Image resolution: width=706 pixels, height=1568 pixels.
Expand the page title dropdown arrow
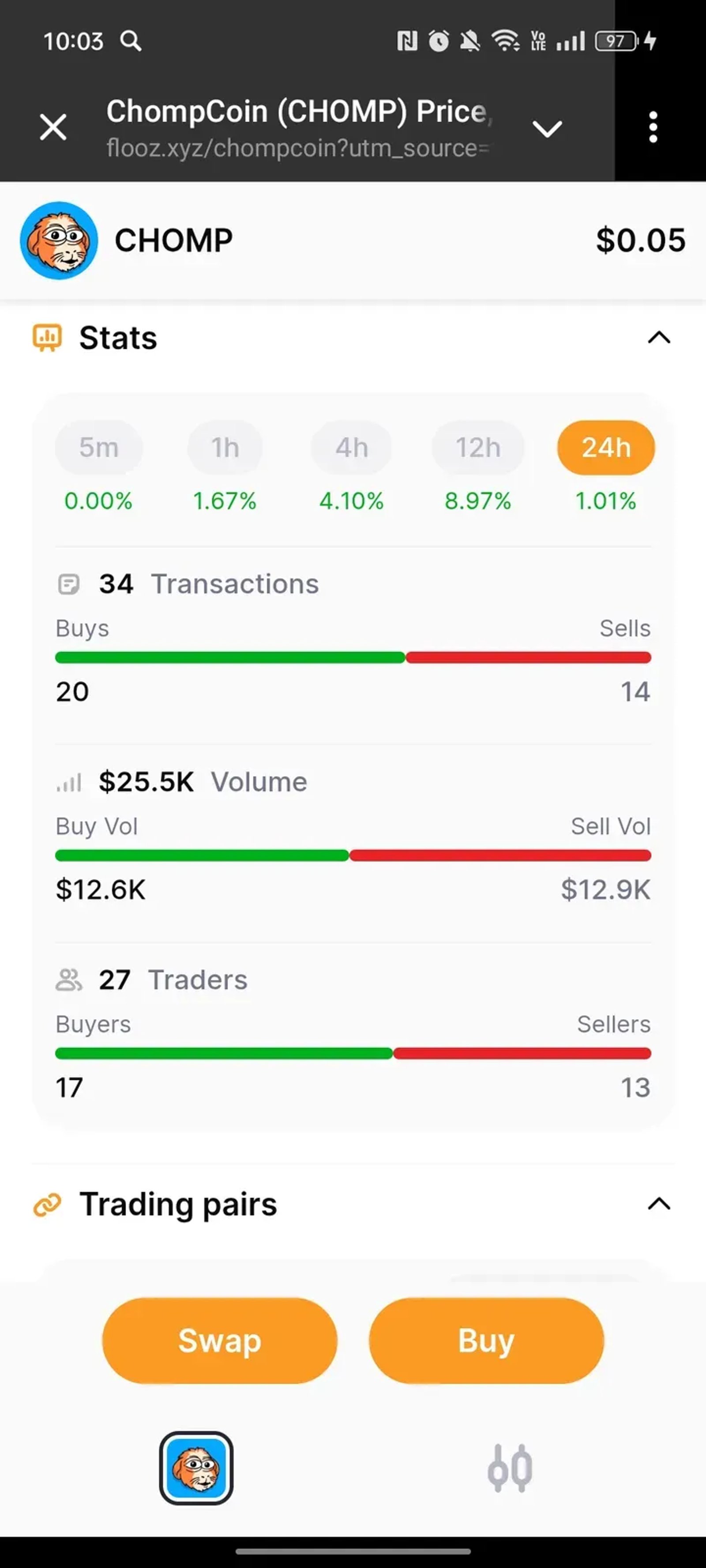click(x=548, y=128)
